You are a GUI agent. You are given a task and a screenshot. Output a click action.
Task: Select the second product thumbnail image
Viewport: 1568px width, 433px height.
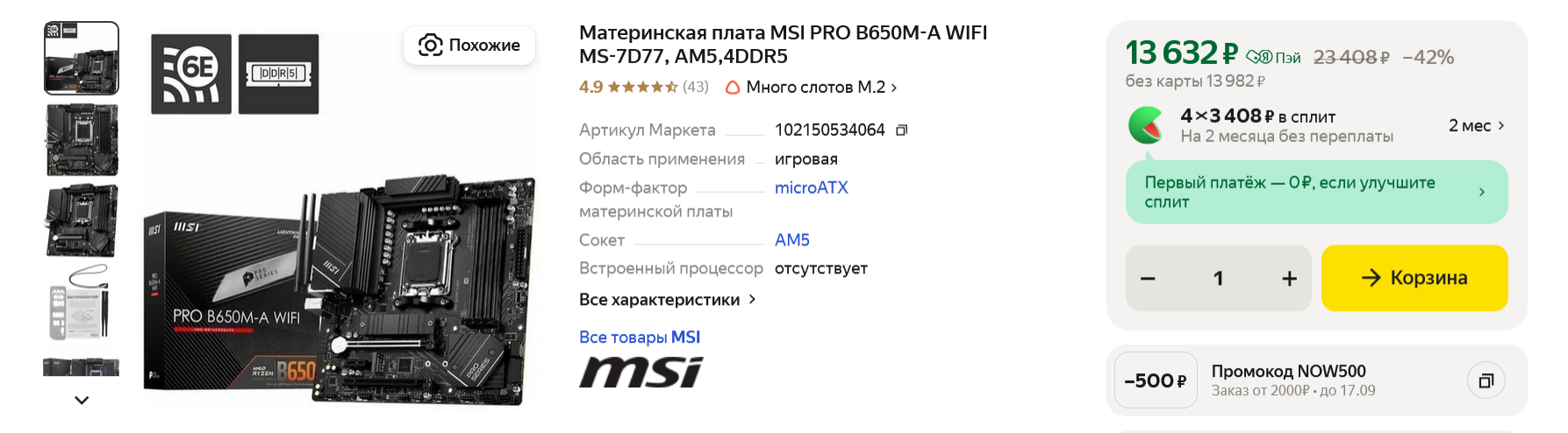82,140
